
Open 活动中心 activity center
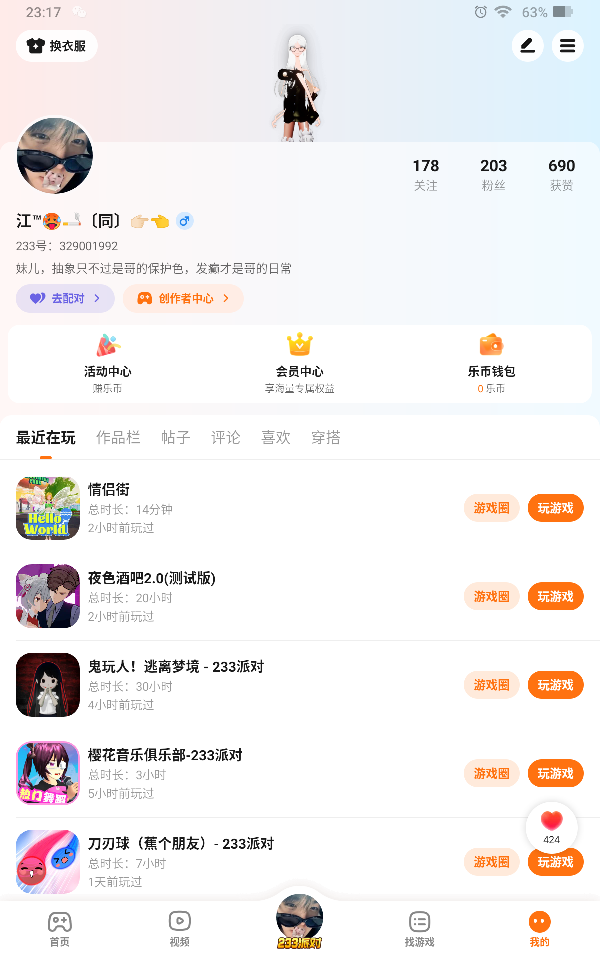point(107,363)
